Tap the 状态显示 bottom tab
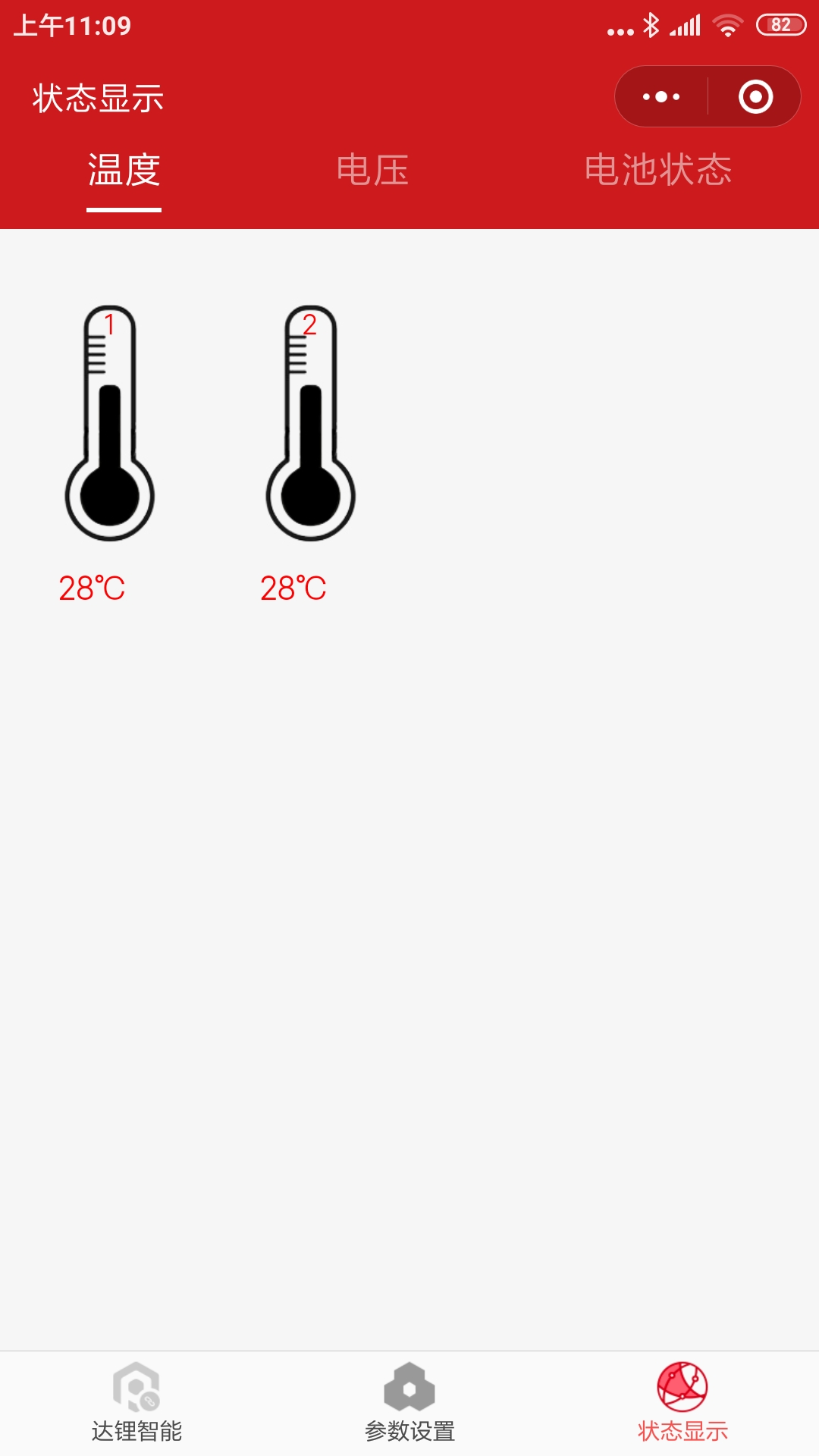 [x=682, y=1403]
